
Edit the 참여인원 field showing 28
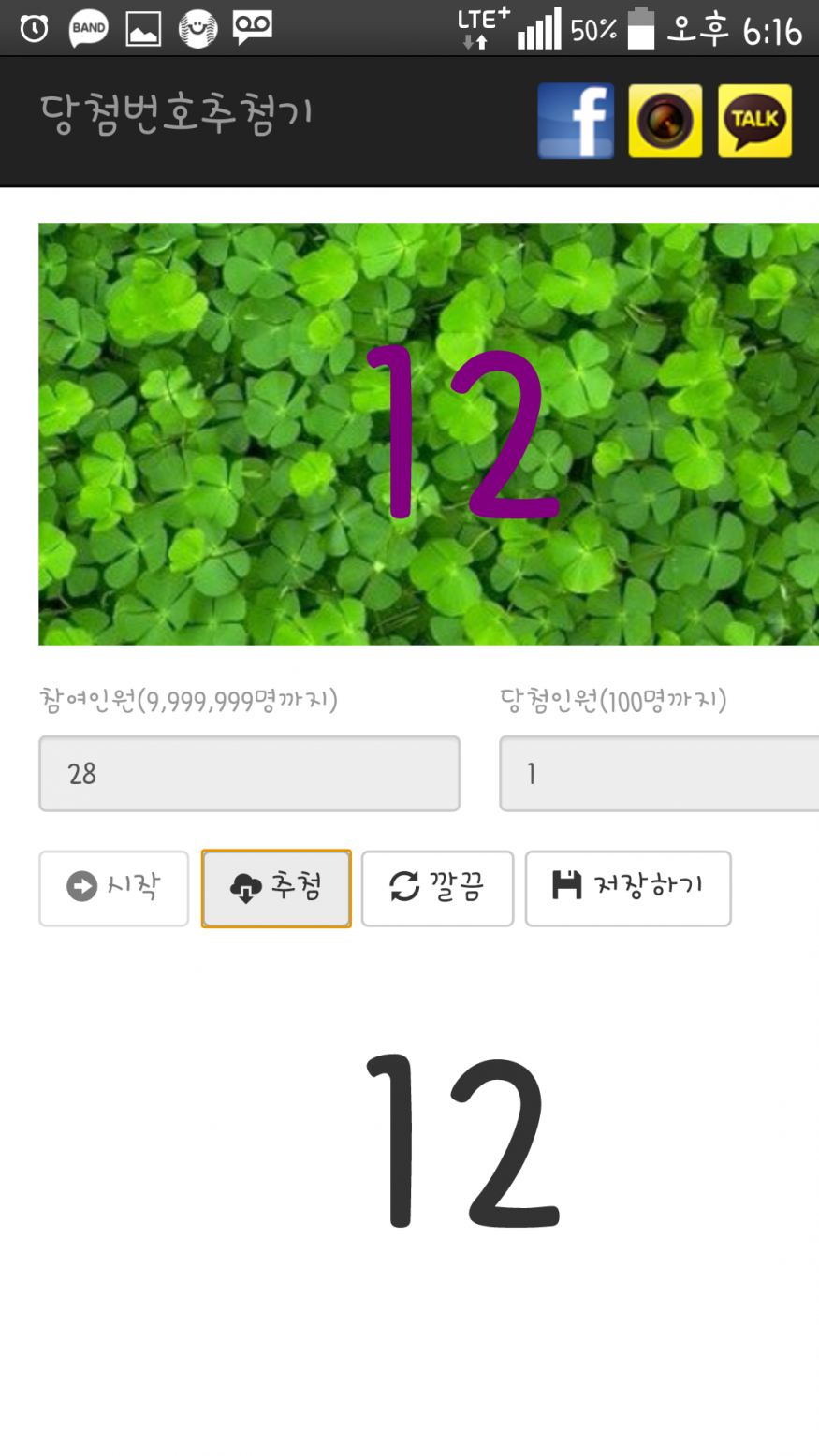(x=249, y=773)
